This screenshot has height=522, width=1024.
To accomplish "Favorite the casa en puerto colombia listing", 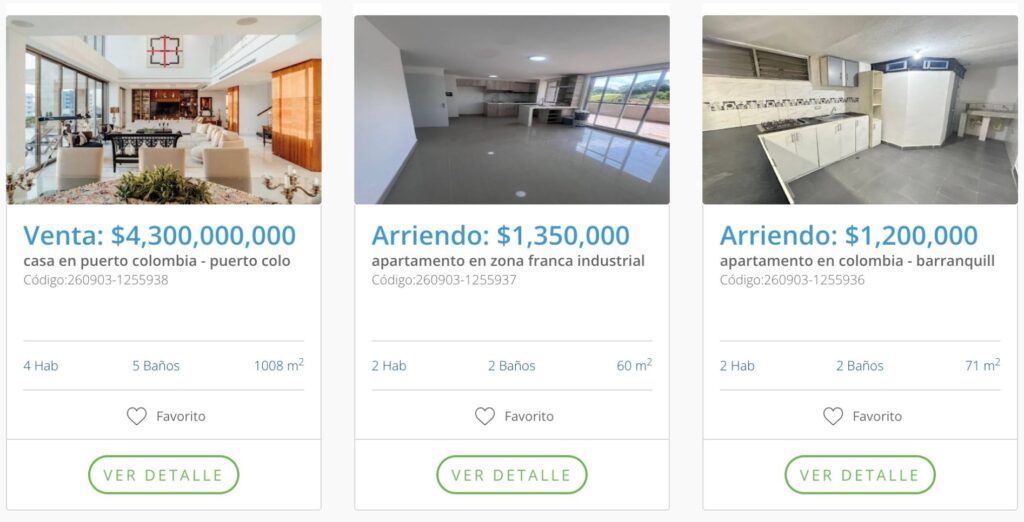I will 165,416.
